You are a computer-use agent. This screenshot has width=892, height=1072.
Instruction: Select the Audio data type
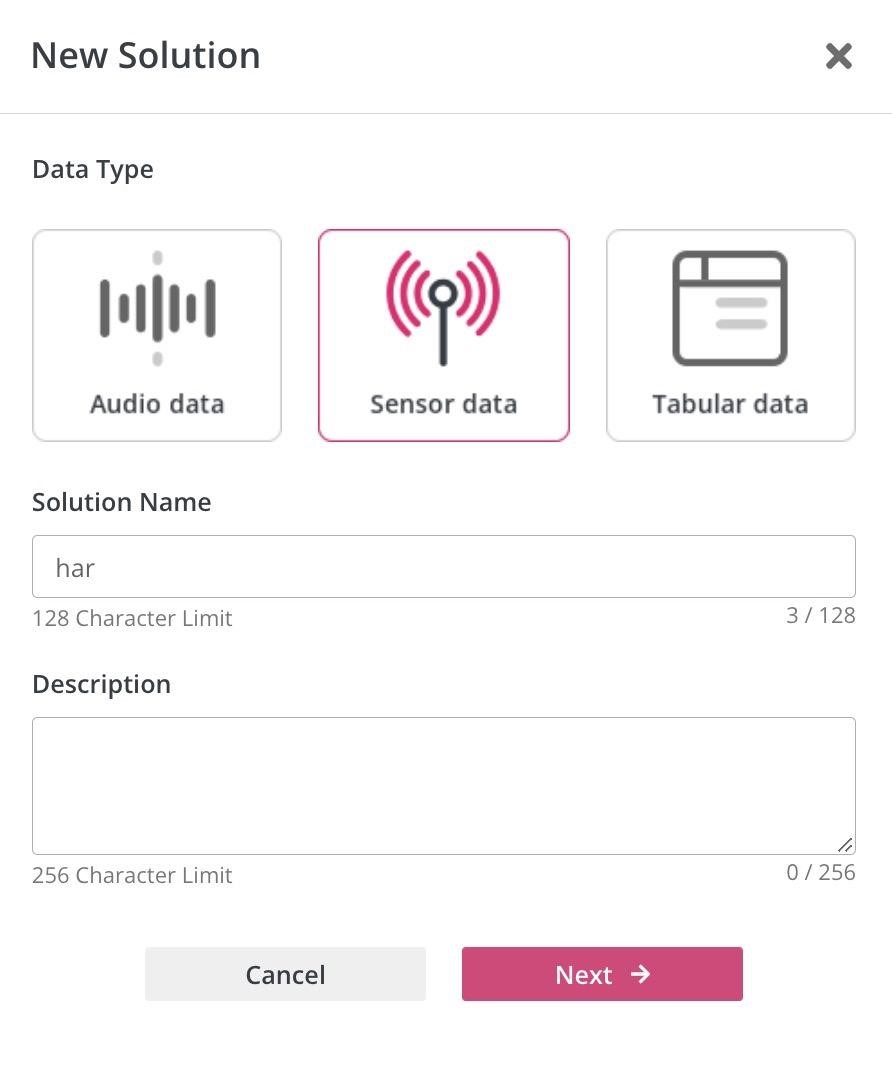click(x=157, y=335)
